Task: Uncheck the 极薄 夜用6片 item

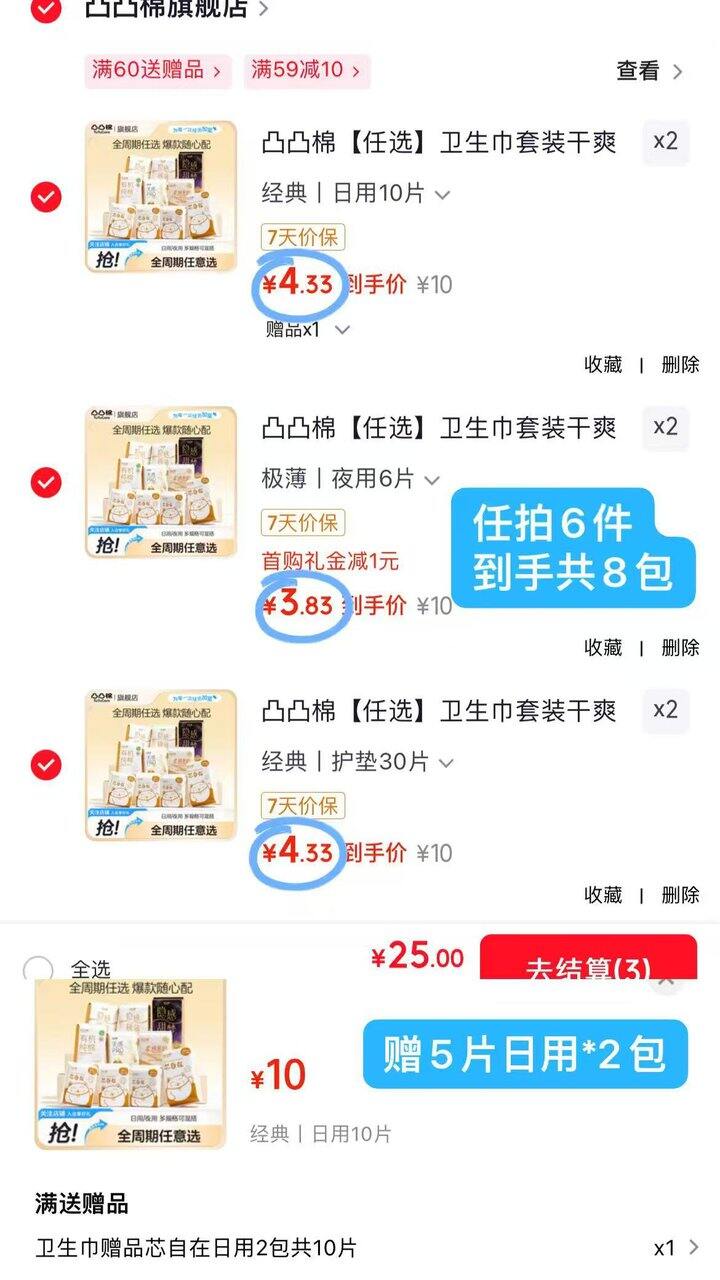Action: 45,483
